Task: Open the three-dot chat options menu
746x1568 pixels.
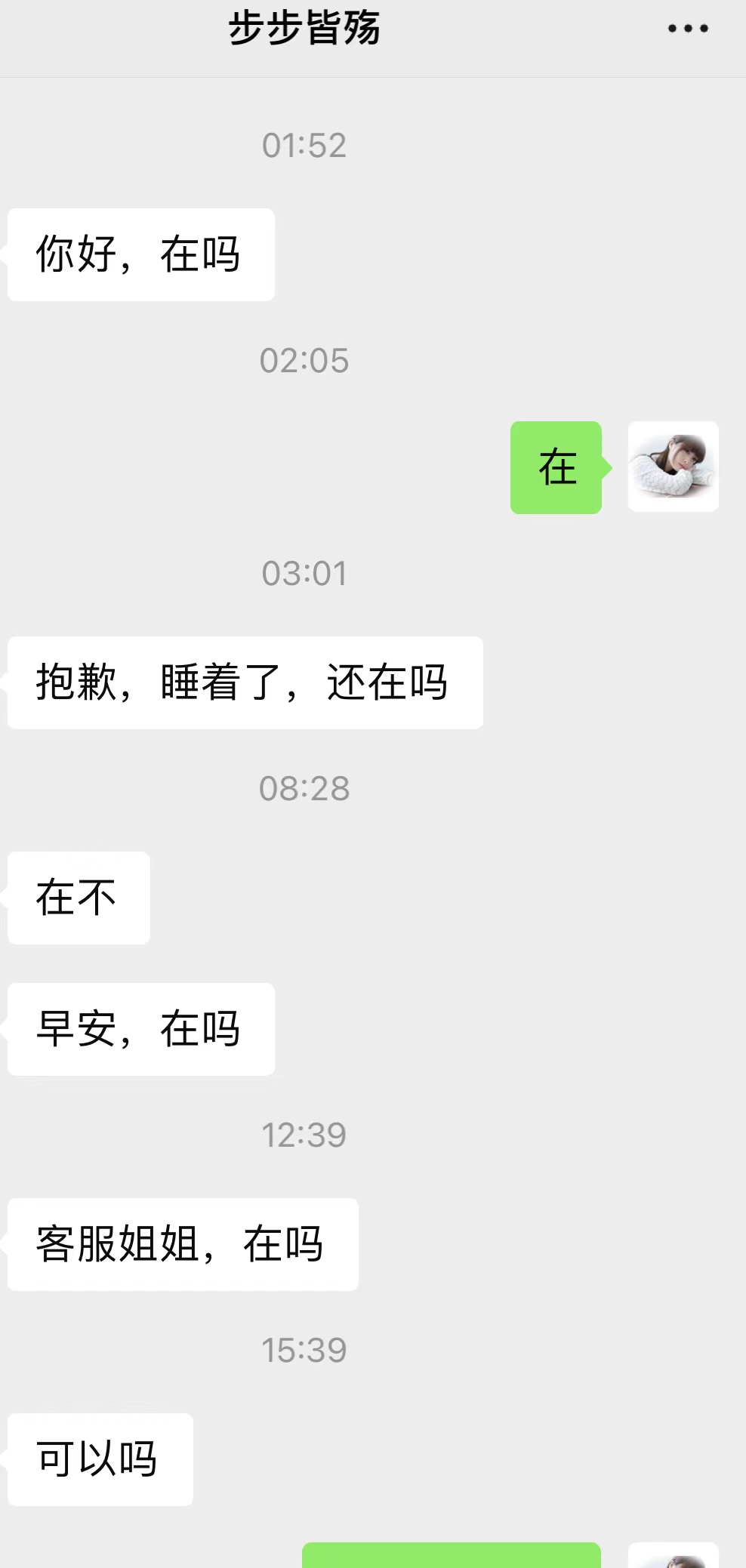Action: [688, 29]
